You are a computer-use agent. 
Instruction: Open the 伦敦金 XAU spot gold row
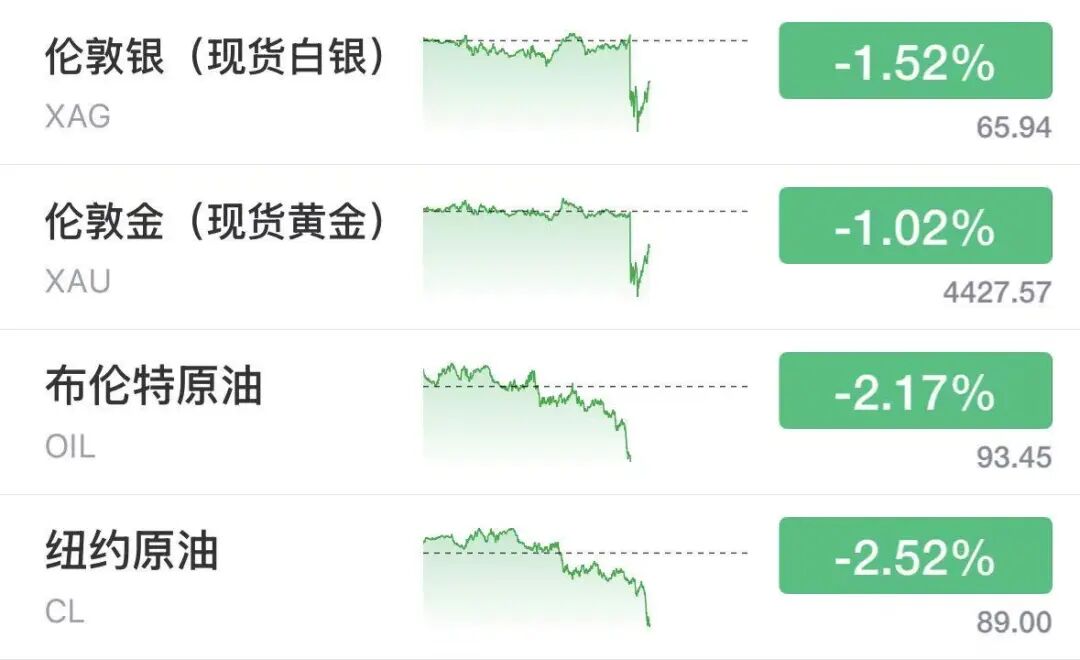(x=540, y=247)
